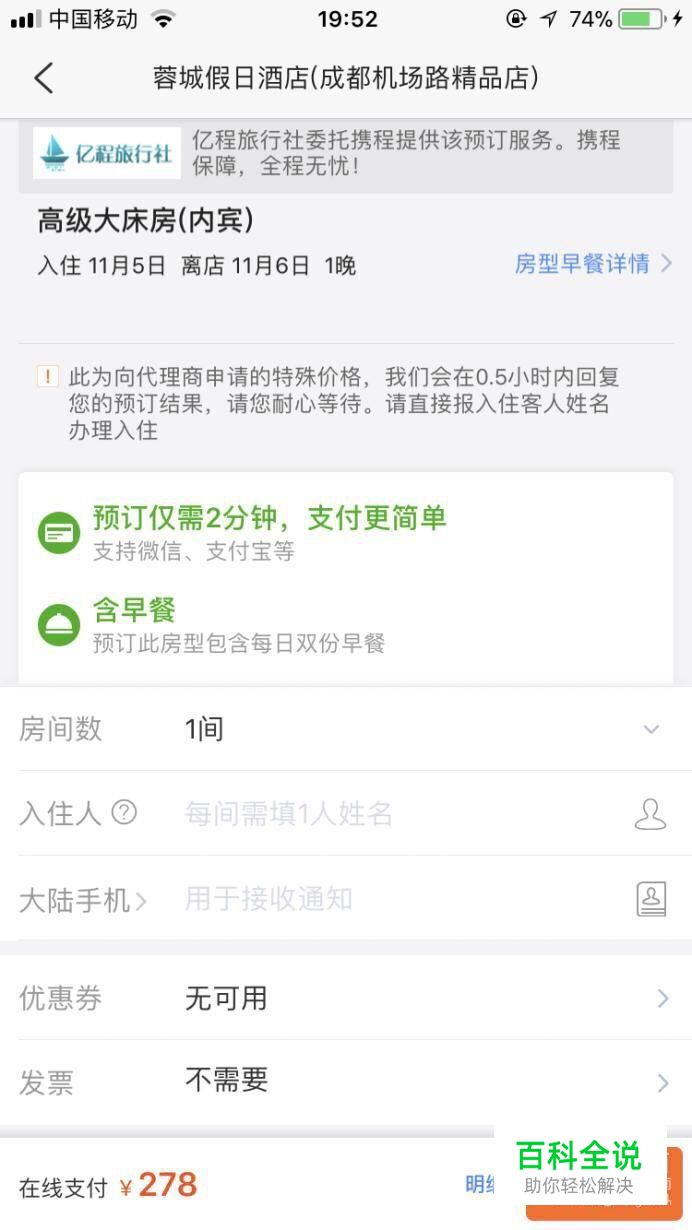This screenshot has height=1230, width=692.
Task: Open the 优惠券 coupon row
Action: click(346, 998)
